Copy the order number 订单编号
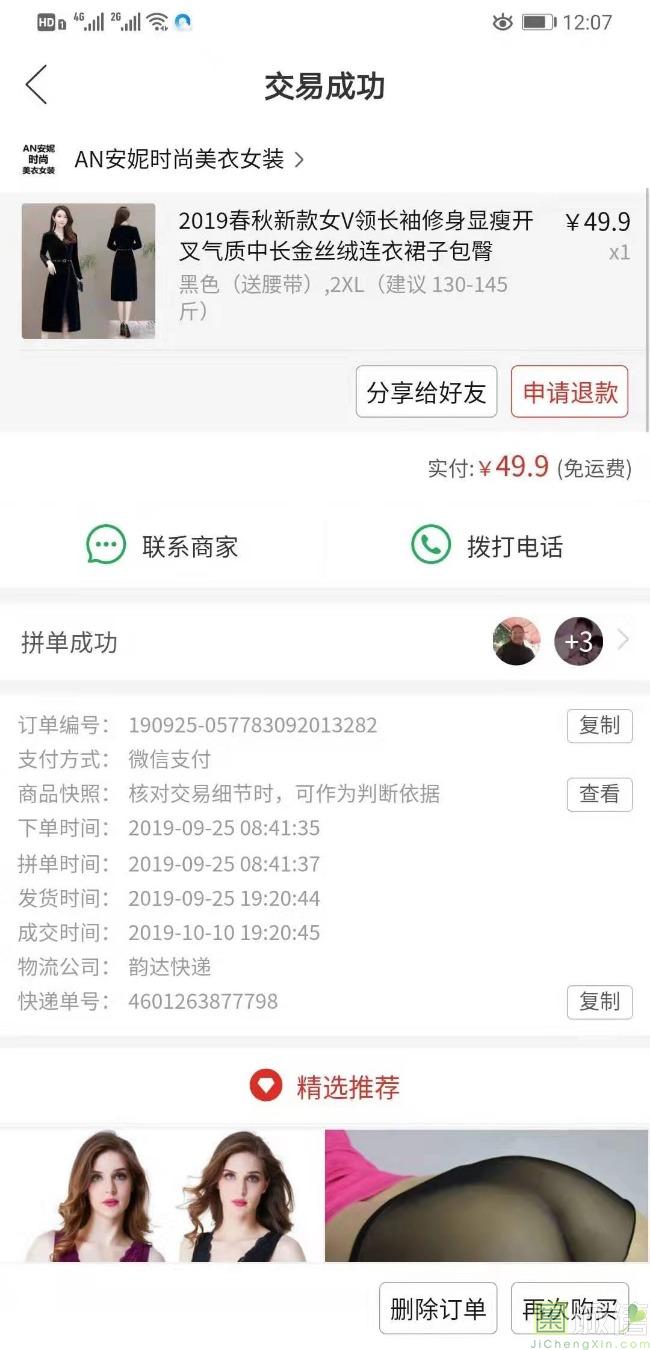 [599, 726]
